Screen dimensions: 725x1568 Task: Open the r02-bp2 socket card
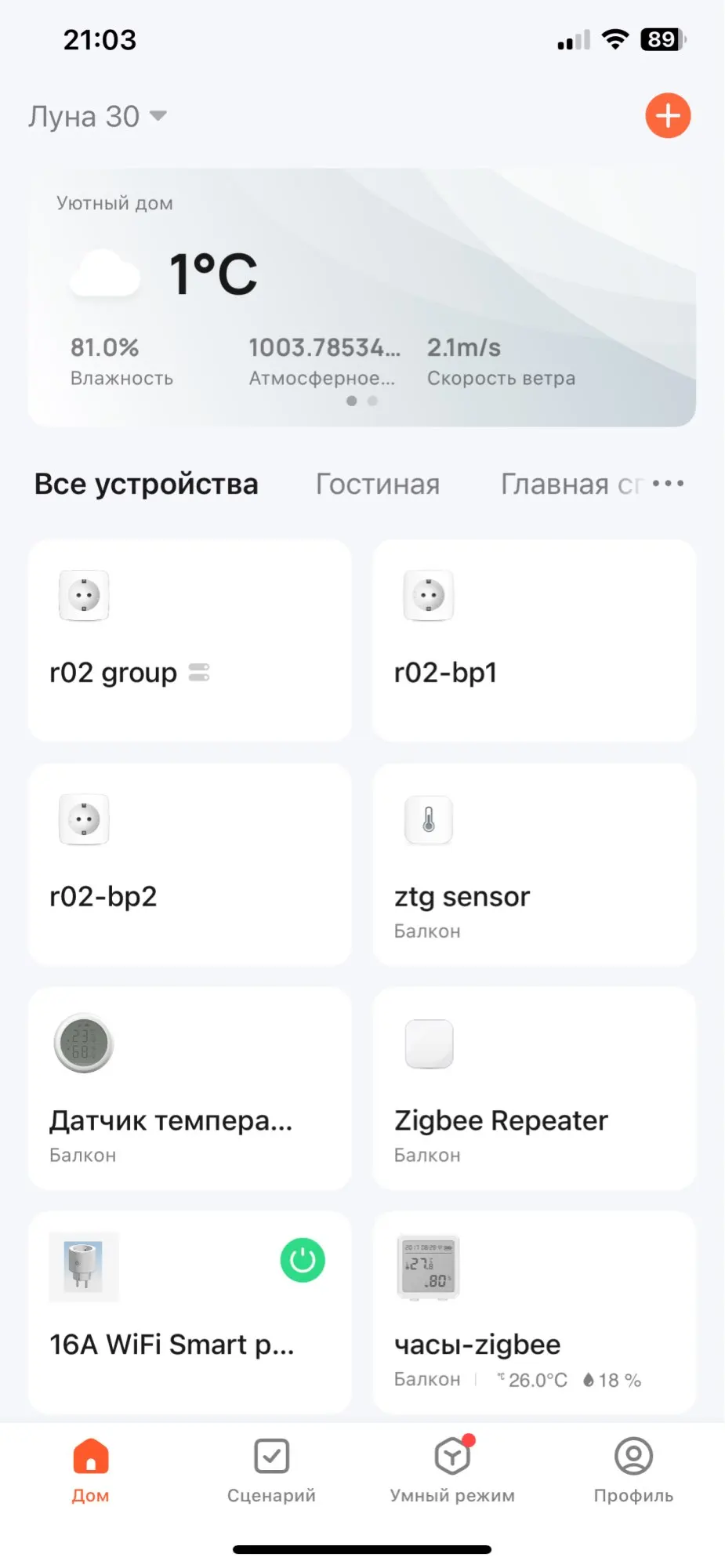[x=189, y=864]
